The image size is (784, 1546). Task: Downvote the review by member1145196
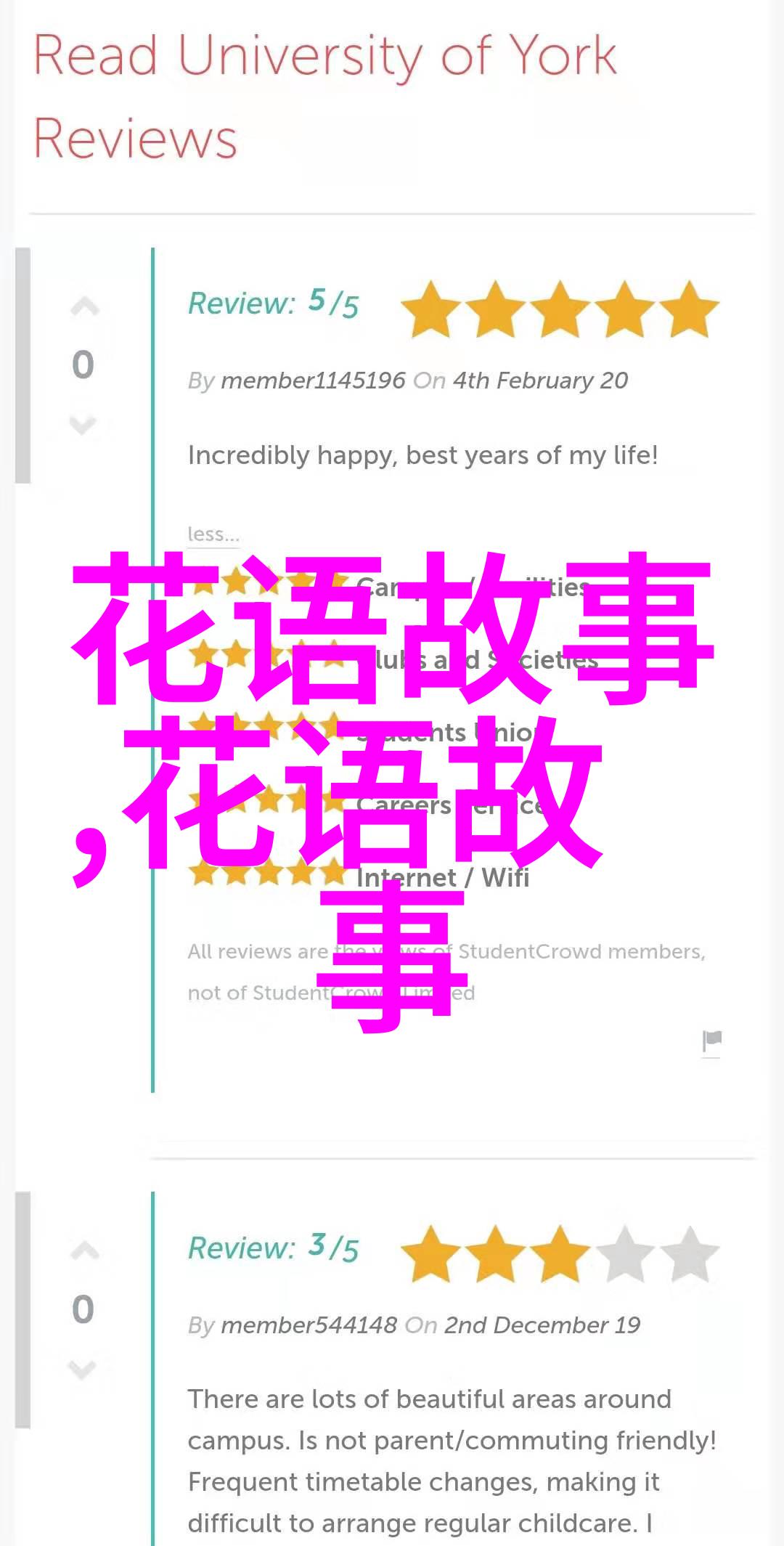point(83,424)
